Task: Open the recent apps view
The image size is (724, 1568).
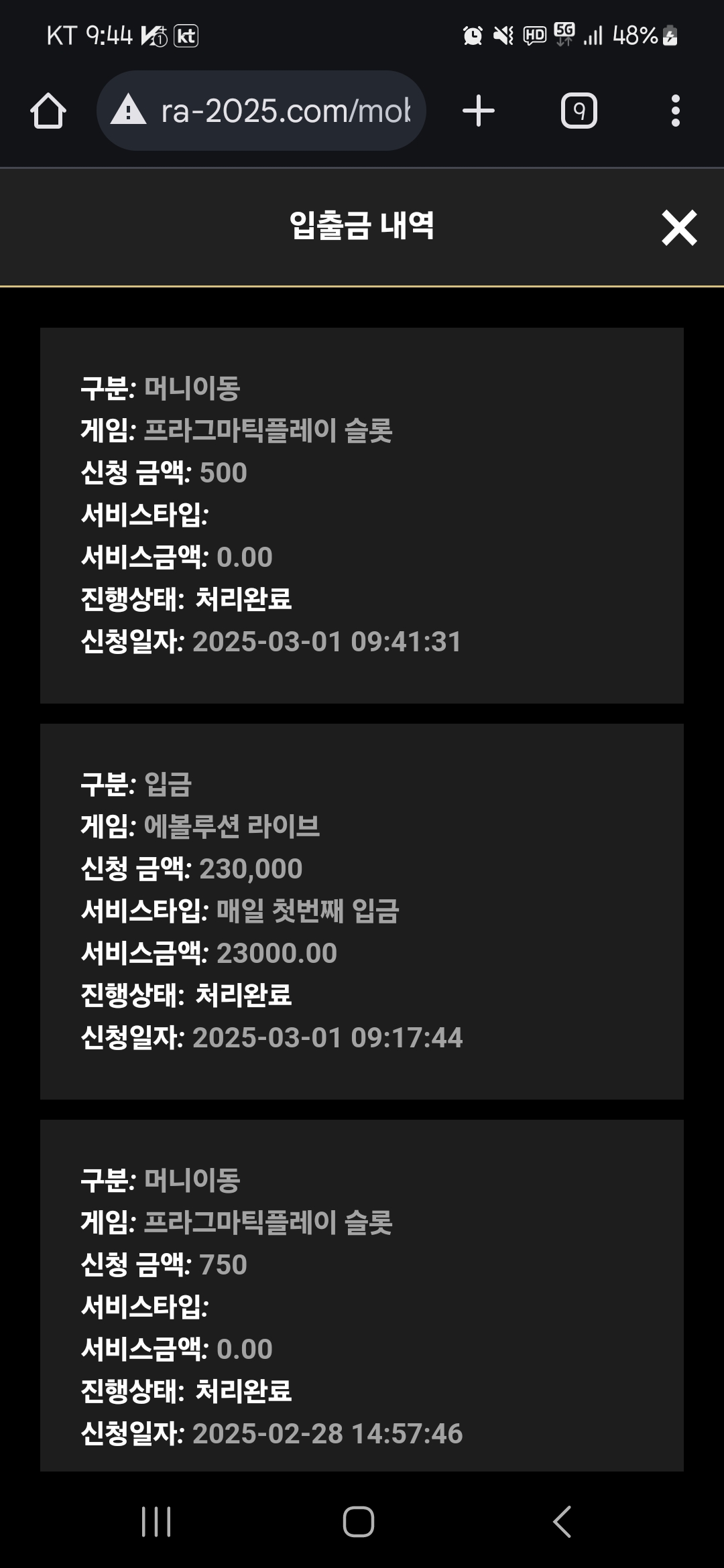Action: 156,1521
